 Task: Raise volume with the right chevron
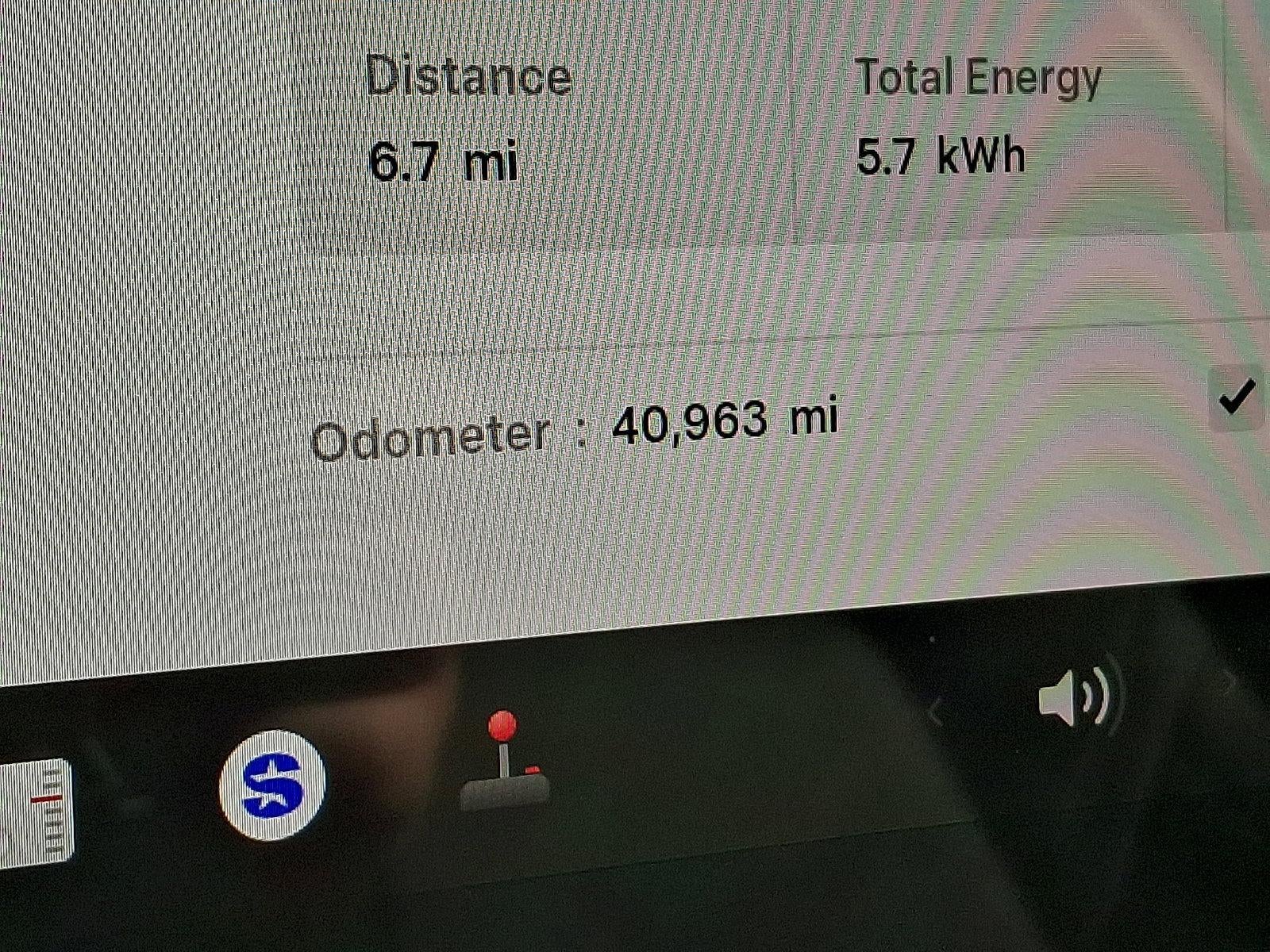pyautogui.click(x=1230, y=681)
